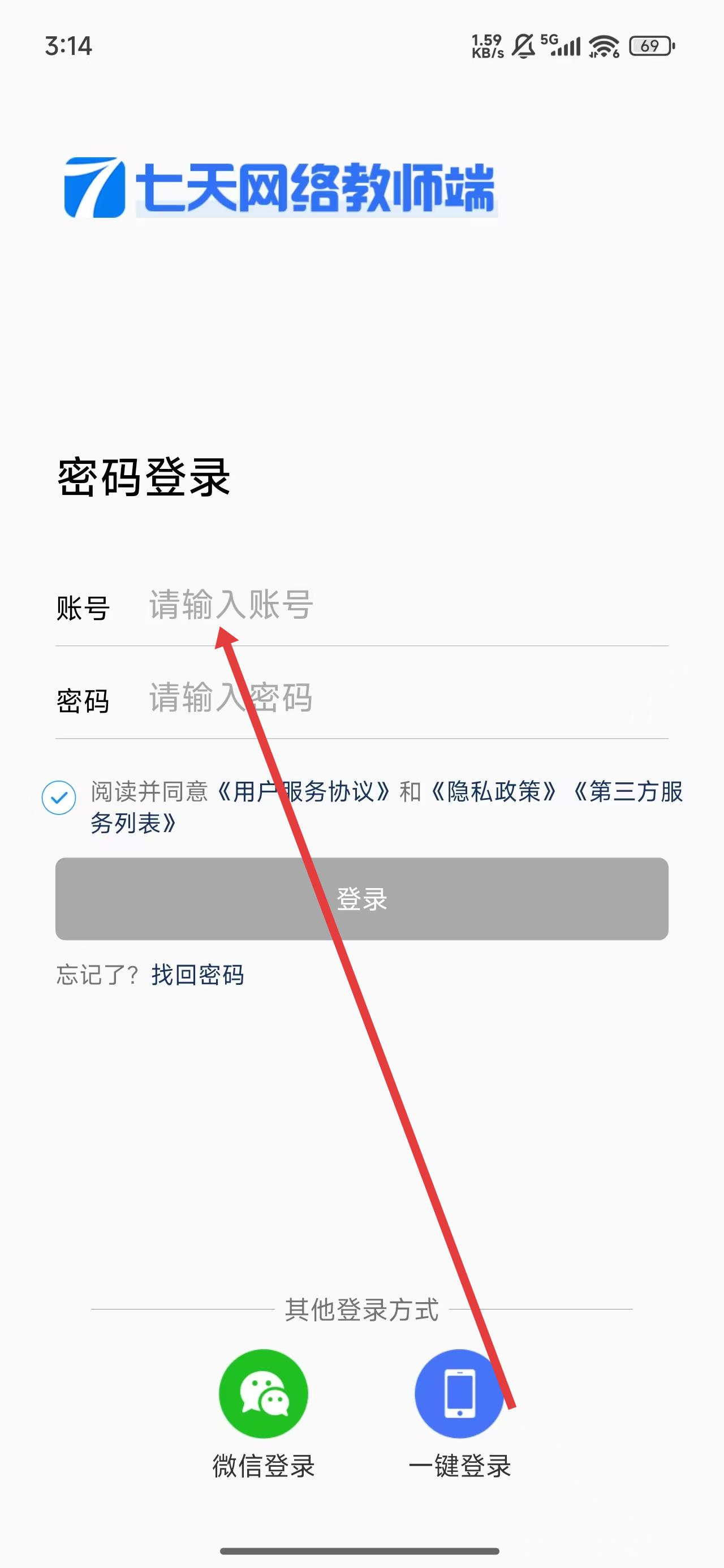Uncheck the agreement checkbox

(59, 798)
